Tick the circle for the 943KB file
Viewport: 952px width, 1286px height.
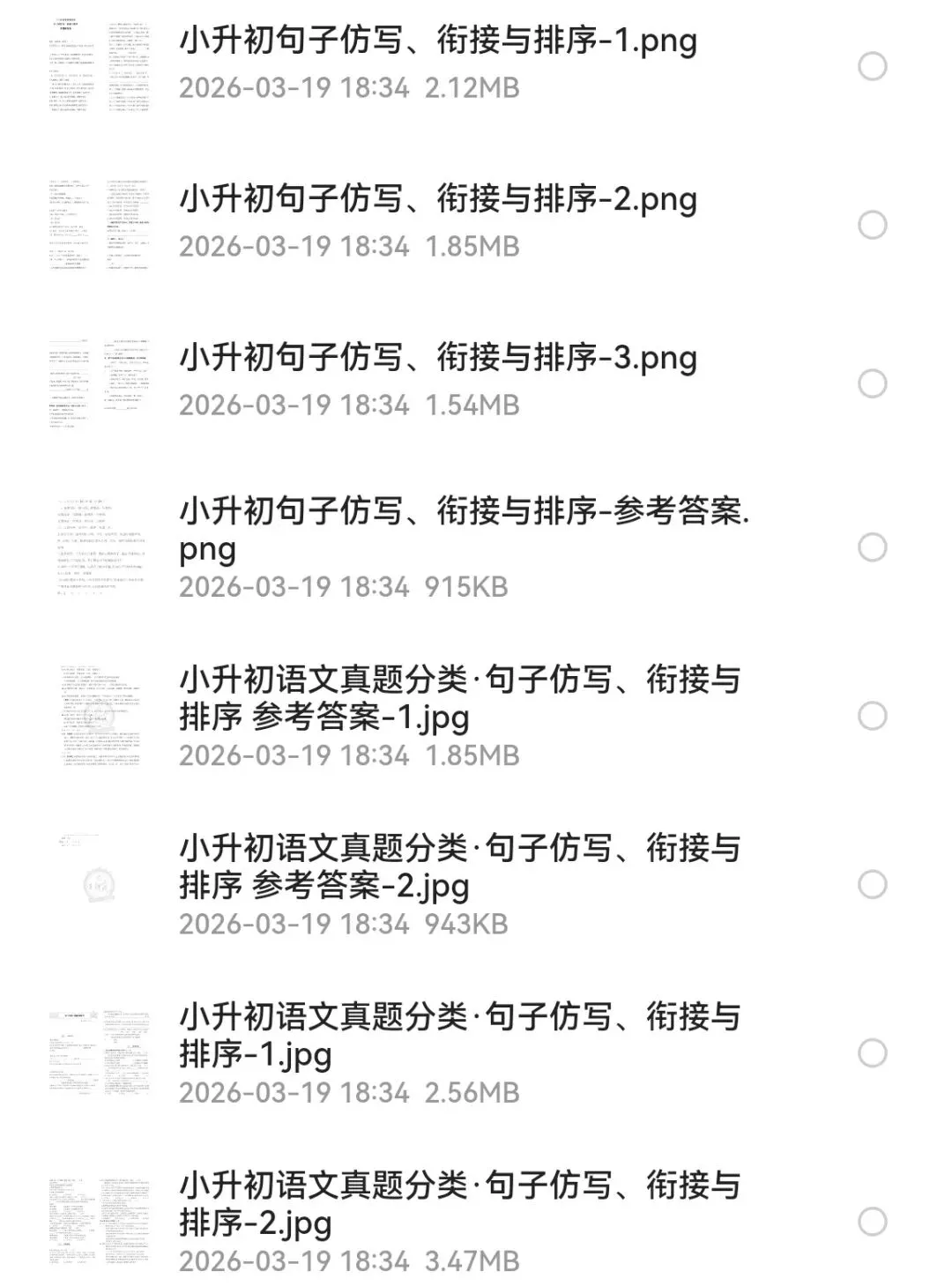[872, 884]
